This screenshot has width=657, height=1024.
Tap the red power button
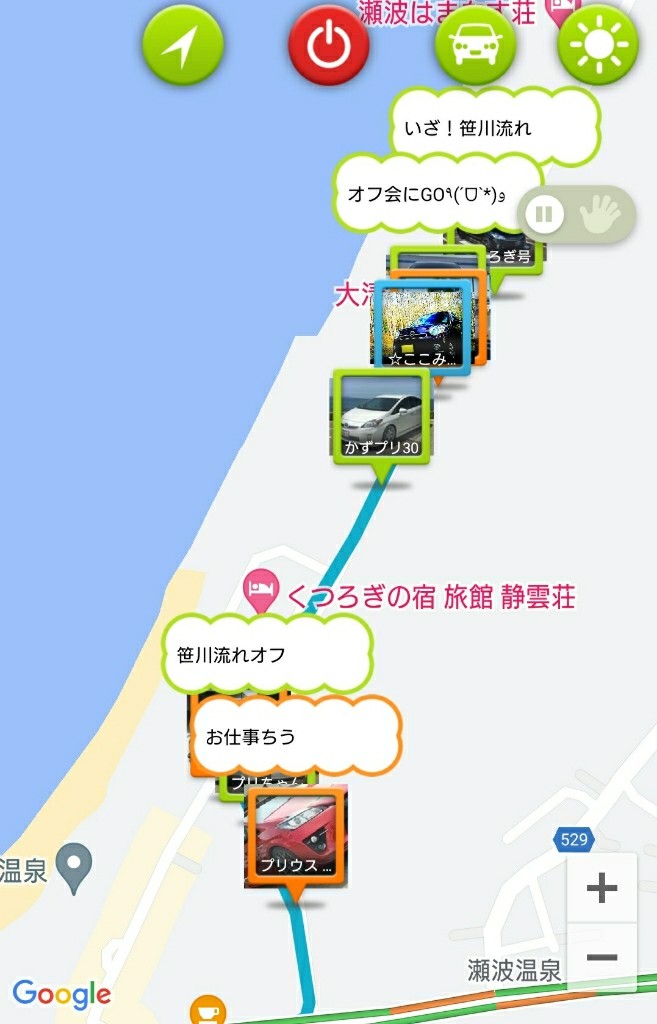[329, 45]
